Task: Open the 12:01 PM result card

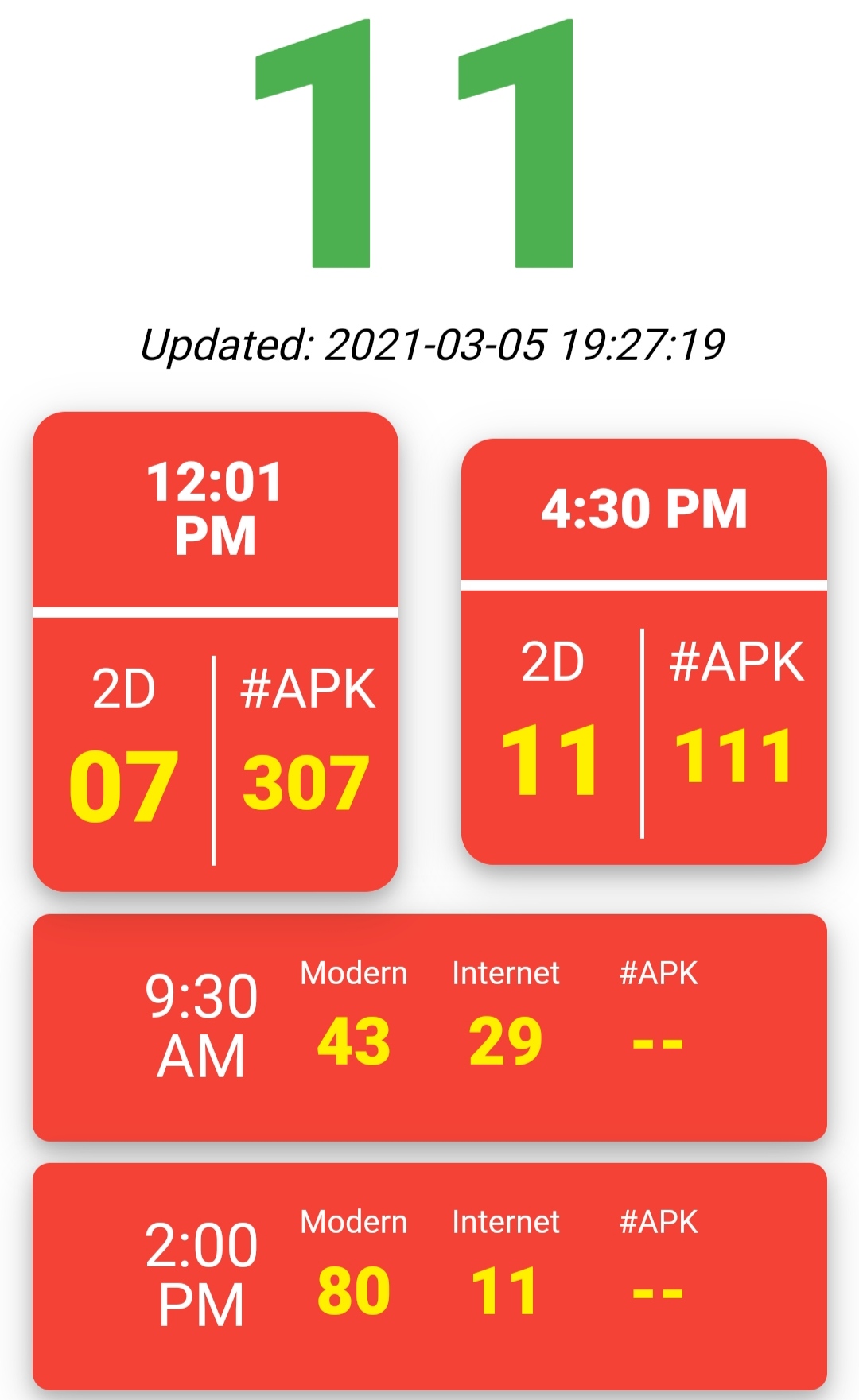Action: pyautogui.click(x=215, y=651)
